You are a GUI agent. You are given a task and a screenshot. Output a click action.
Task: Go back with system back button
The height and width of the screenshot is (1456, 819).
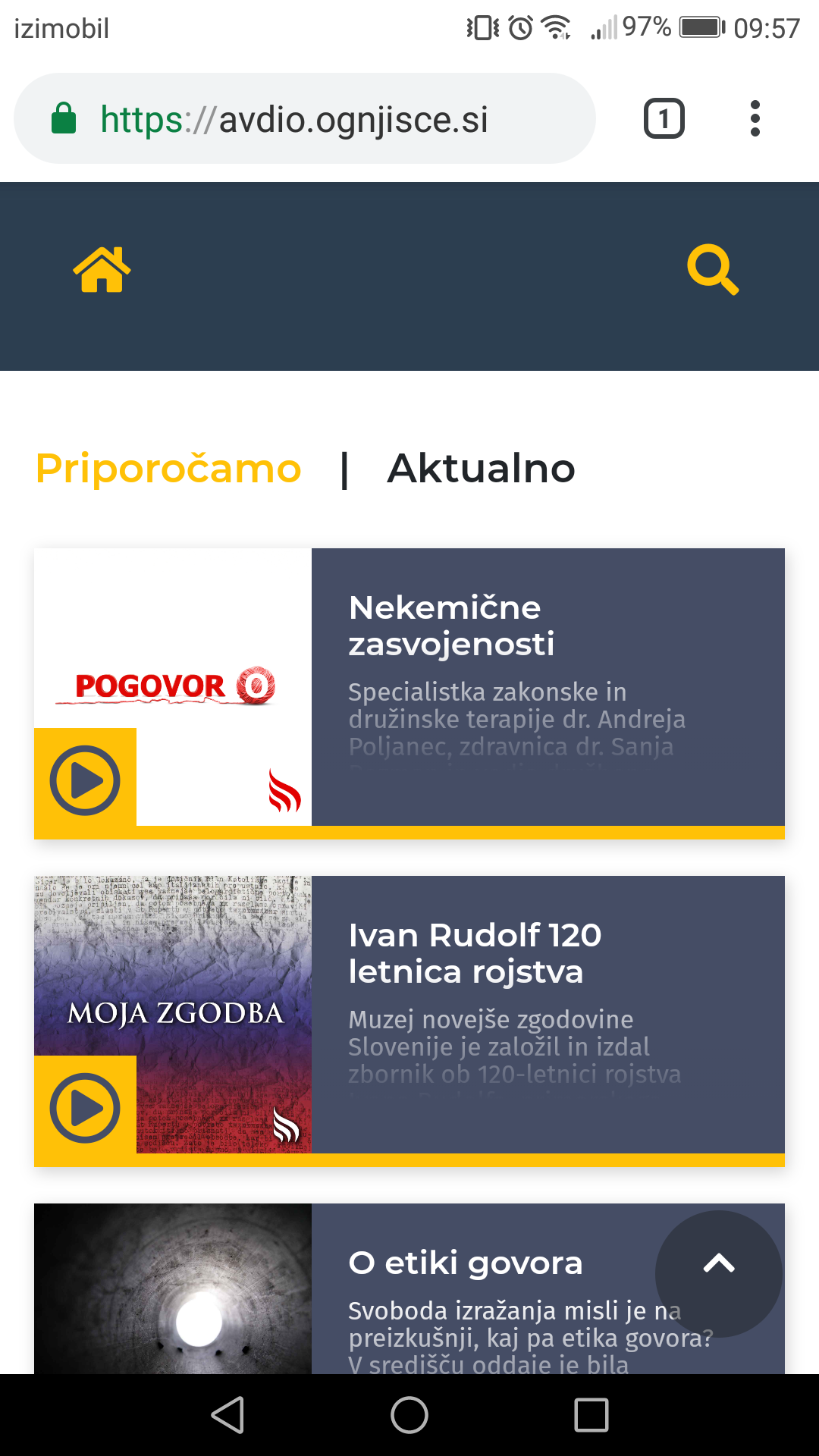[227, 1415]
